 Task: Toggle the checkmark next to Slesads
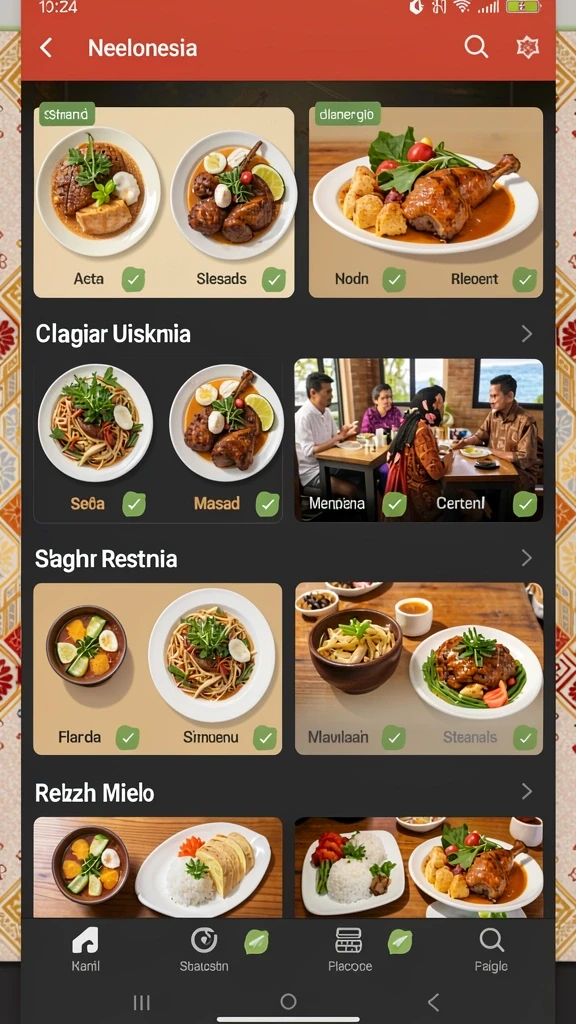click(x=274, y=280)
